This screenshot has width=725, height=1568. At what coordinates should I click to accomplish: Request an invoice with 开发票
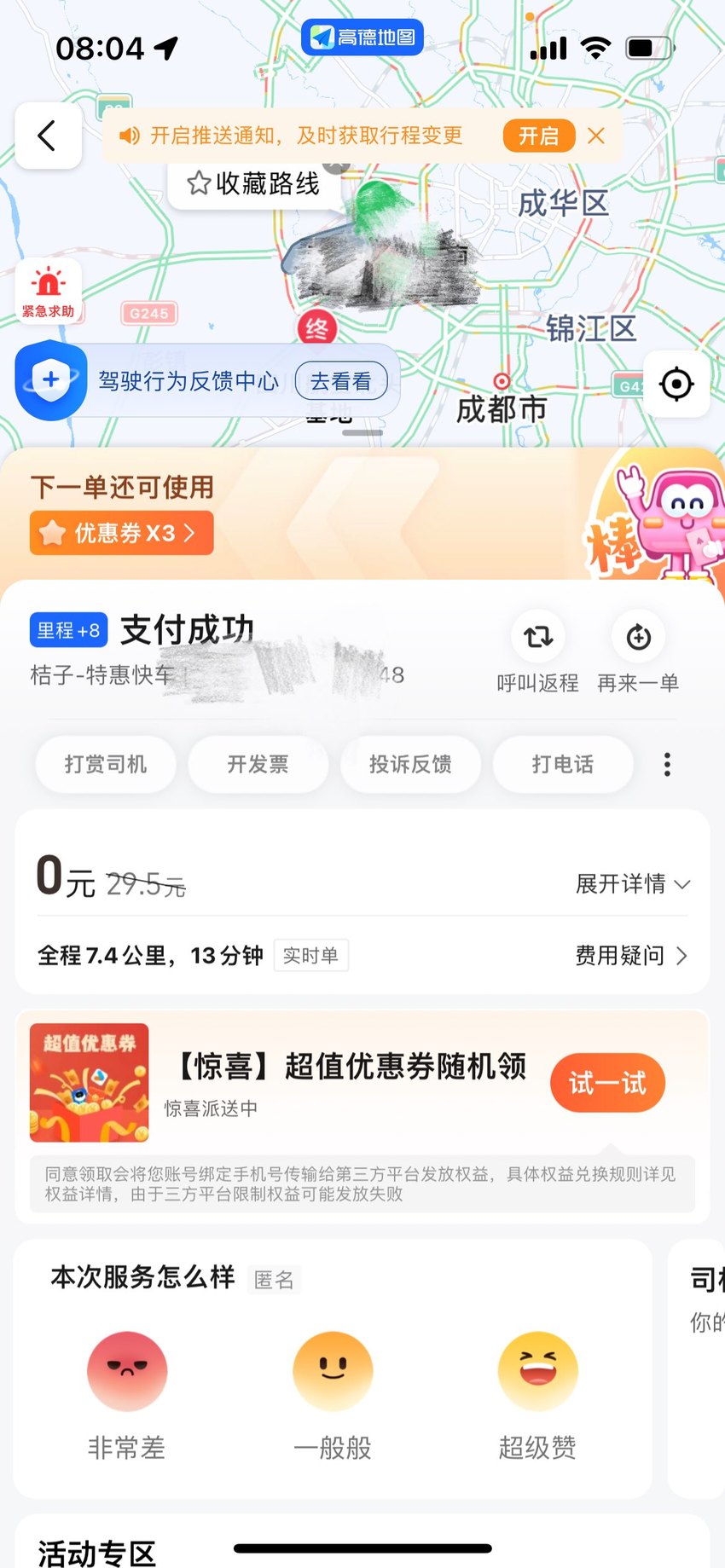258,764
